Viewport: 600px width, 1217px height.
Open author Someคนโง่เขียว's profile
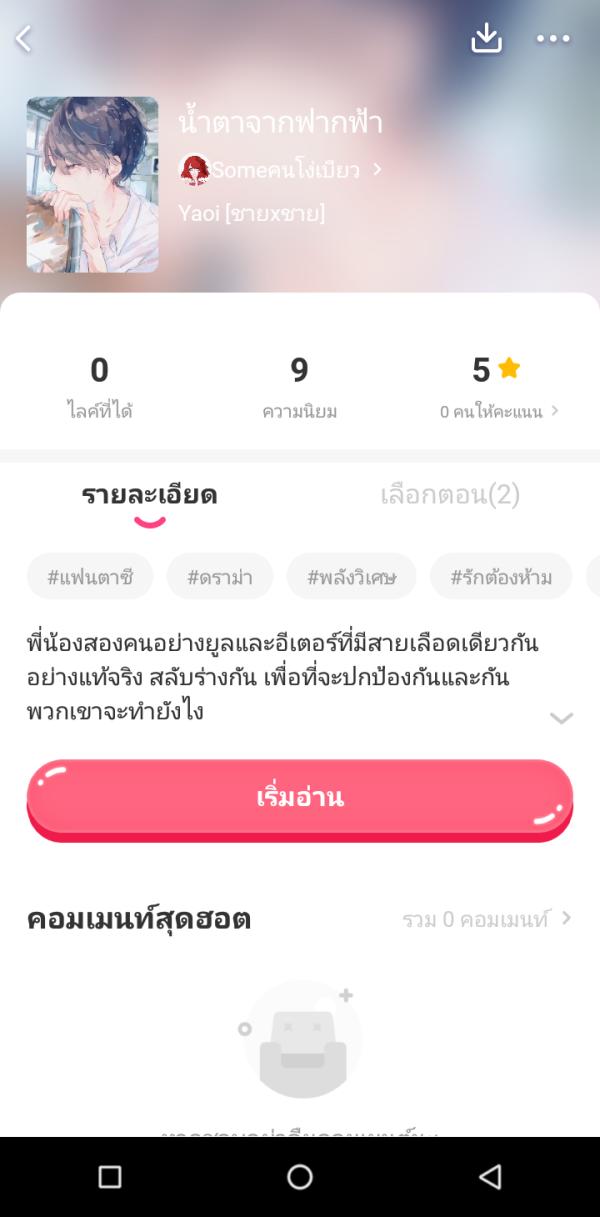[x=282, y=170]
